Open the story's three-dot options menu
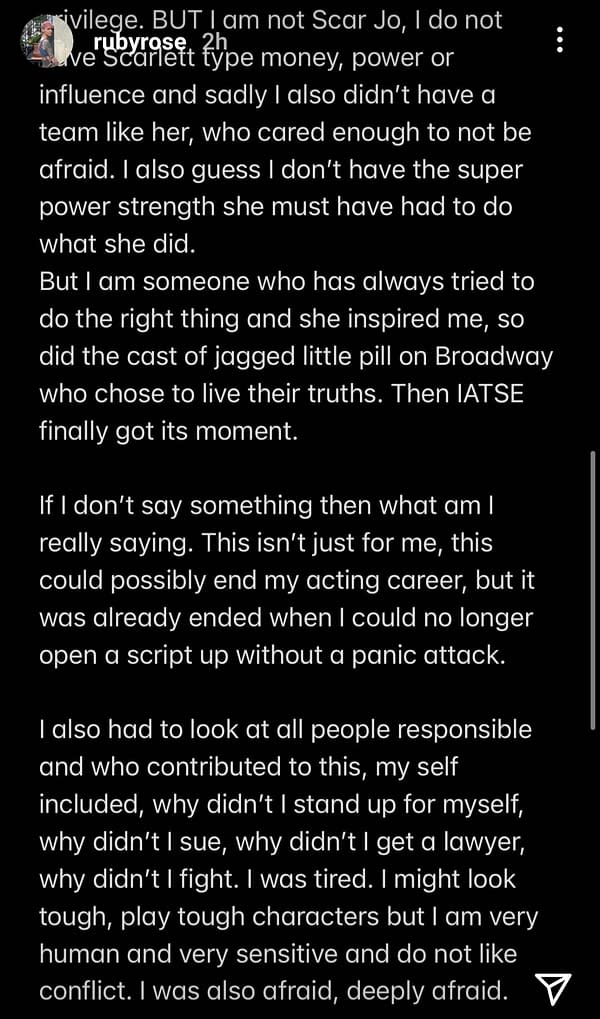The image size is (600, 1019). pos(560,41)
